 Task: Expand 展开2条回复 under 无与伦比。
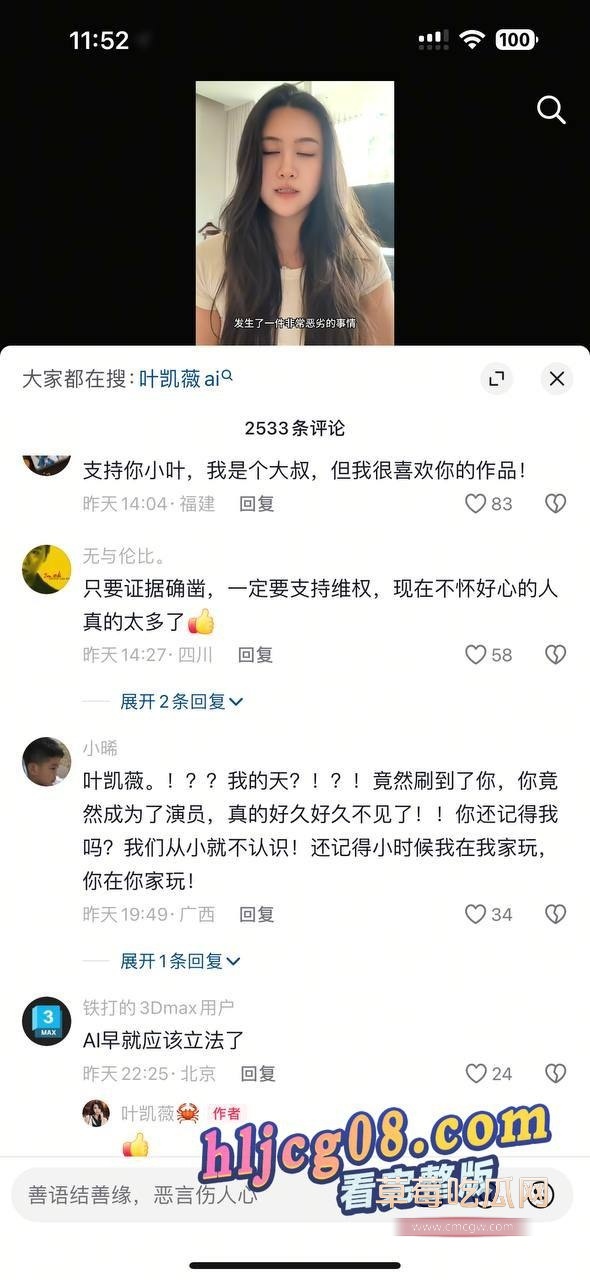click(x=182, y=701)
